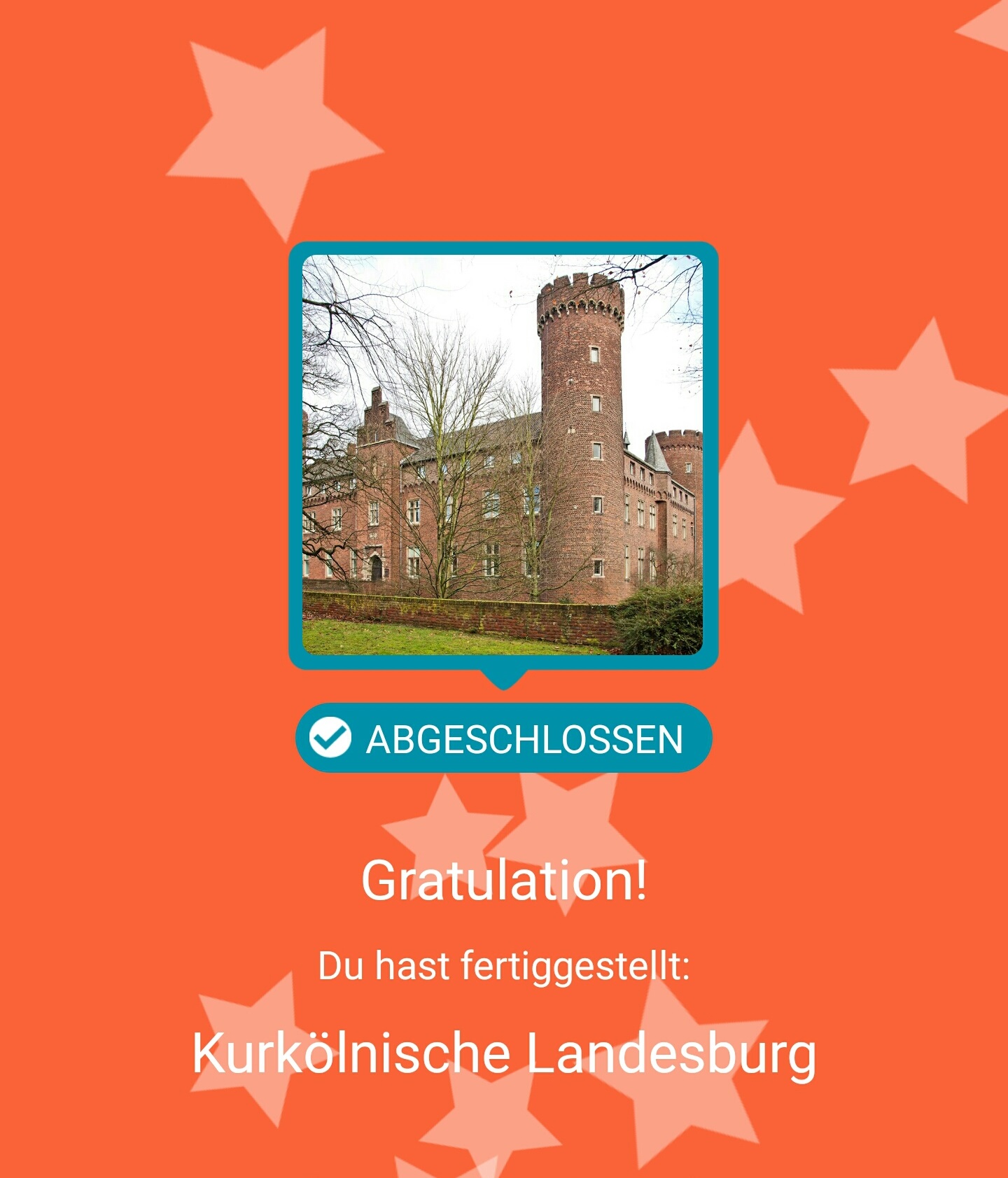Tap the ABGESCHLOSSEN completed badge
The height and width of the screenshot is (1178, 1008).
(x=503, y=738)
